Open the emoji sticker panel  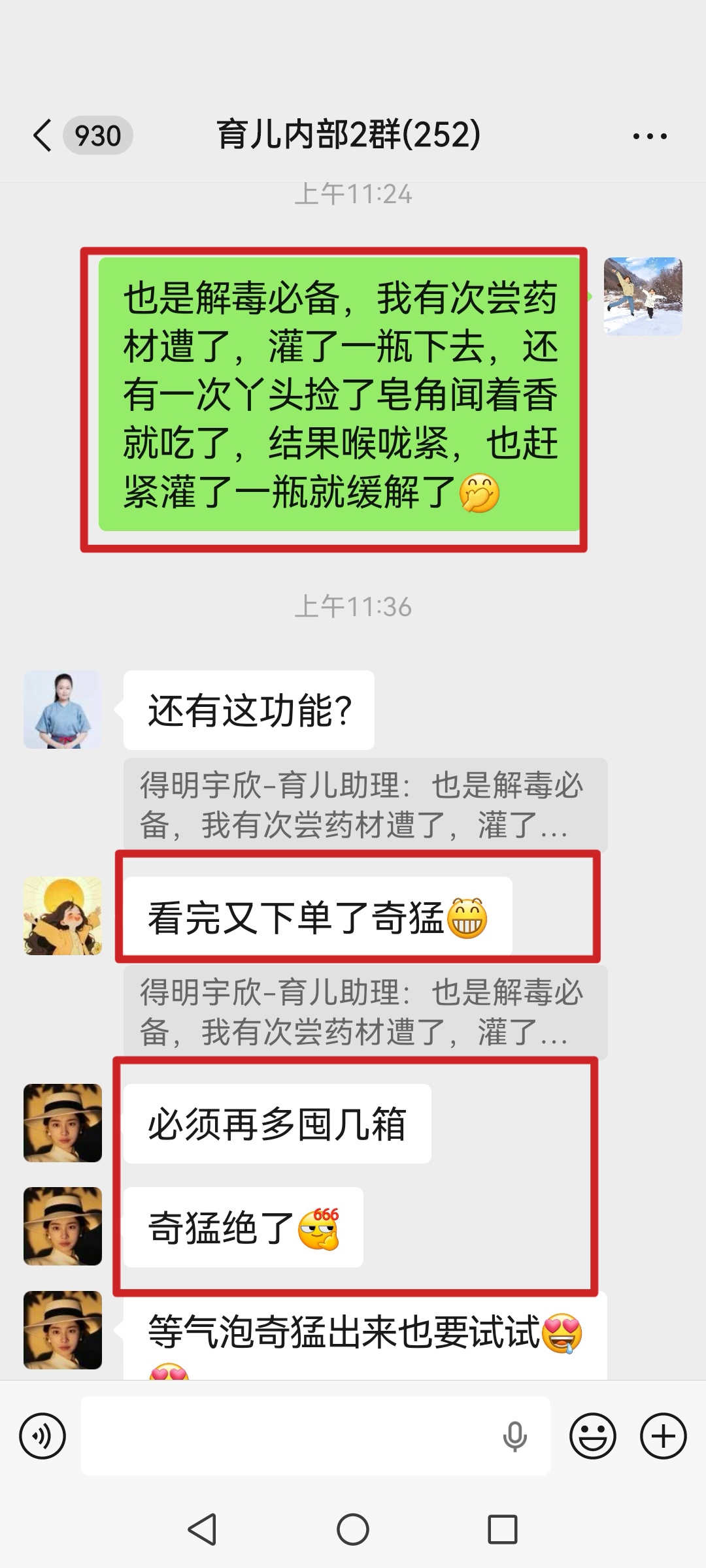coord(593,1436)
